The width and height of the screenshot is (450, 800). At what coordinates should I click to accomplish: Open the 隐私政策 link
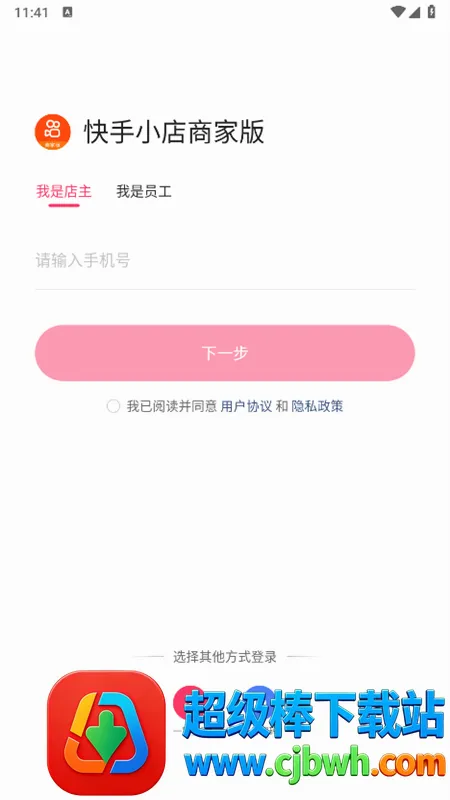pos(317,406)
